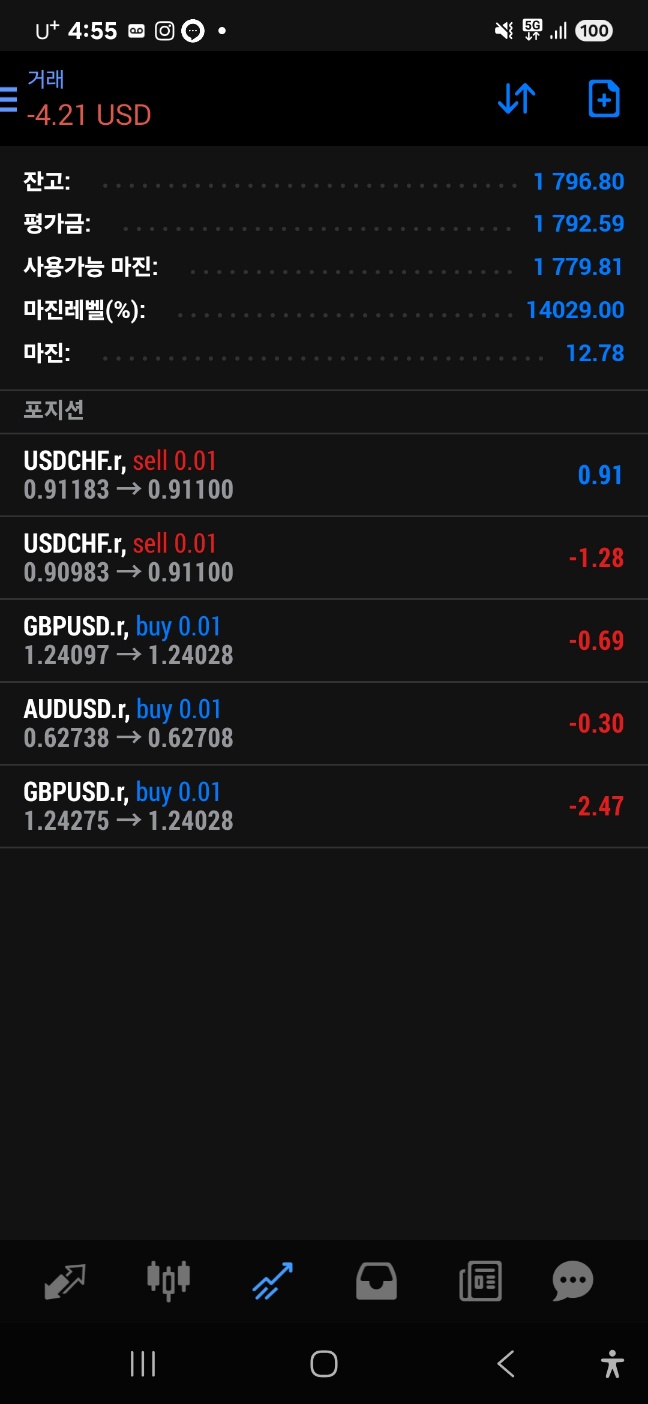
Task: Switch to the chat messages tab
Action: [573, 1281]
